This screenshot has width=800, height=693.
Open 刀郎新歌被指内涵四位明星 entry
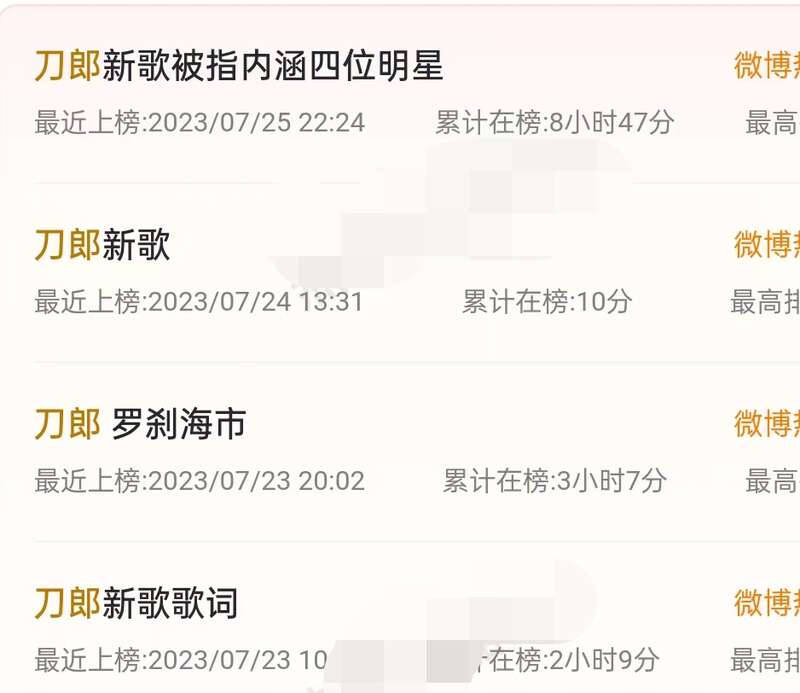click(x=239, y=66)
